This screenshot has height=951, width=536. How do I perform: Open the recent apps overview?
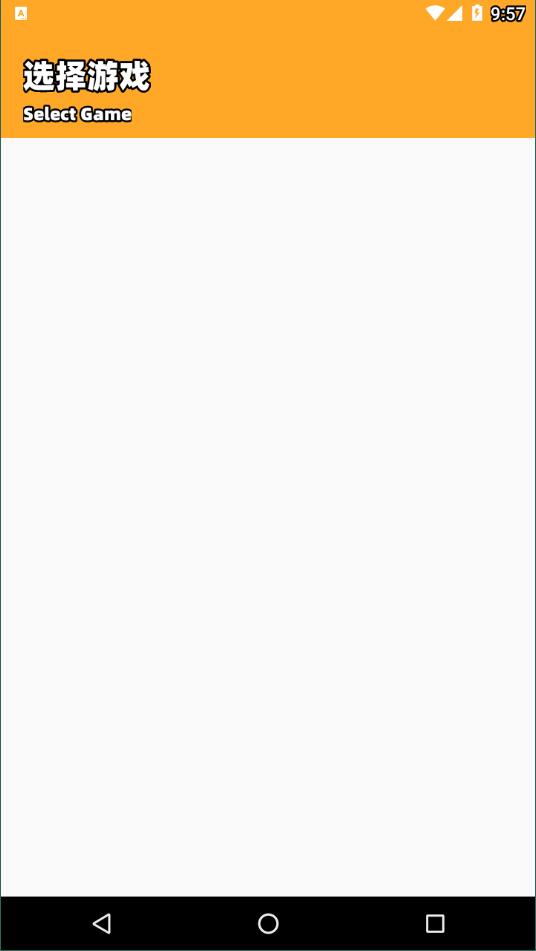(435, 923)
